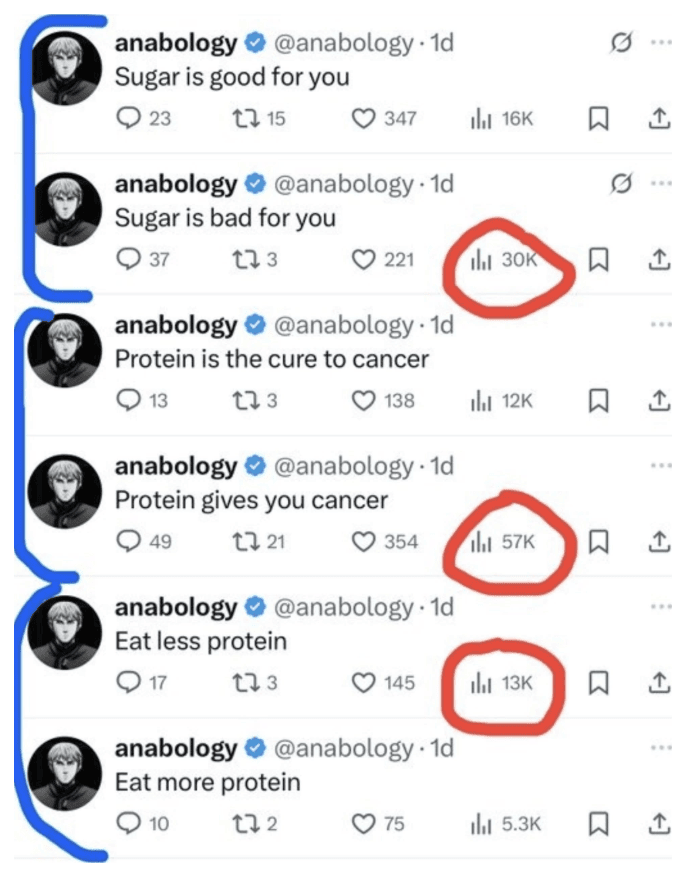Repost the 'Eat more protein' tweet

click(x=245, y=824)
